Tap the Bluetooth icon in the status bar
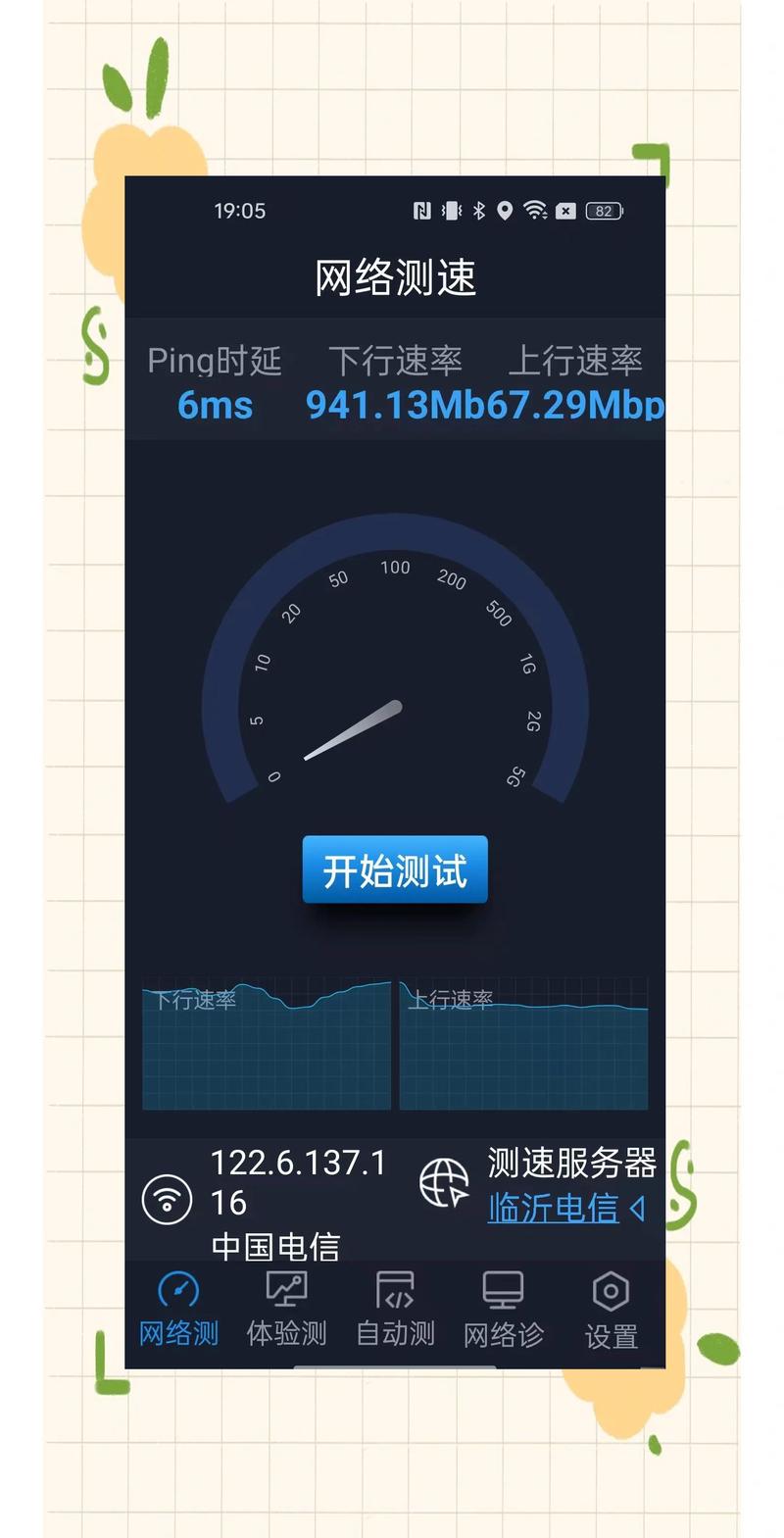The width and height of the screenshot is (784, 1538). [x=479, y=210]
